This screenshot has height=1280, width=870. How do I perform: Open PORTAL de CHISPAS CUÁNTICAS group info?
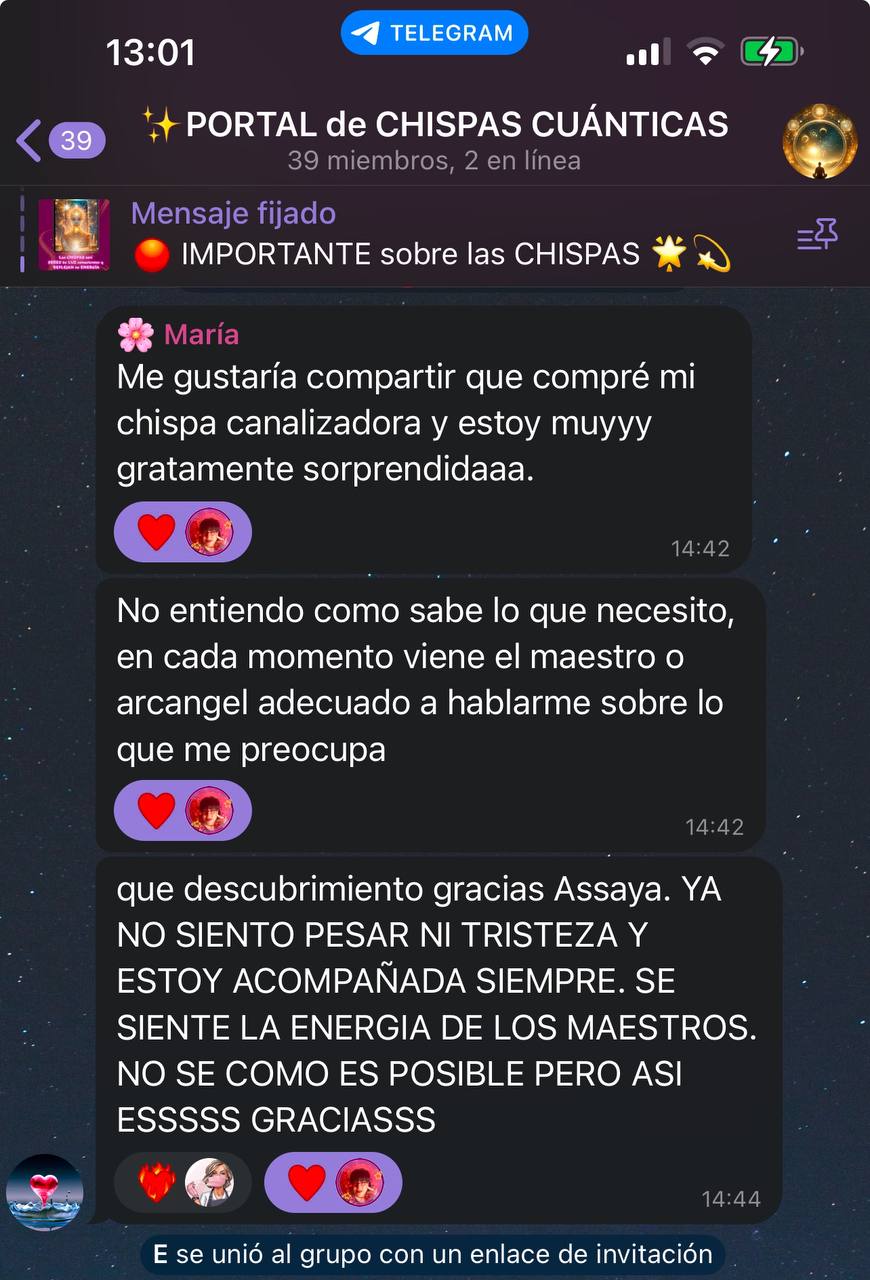[435, 140]
